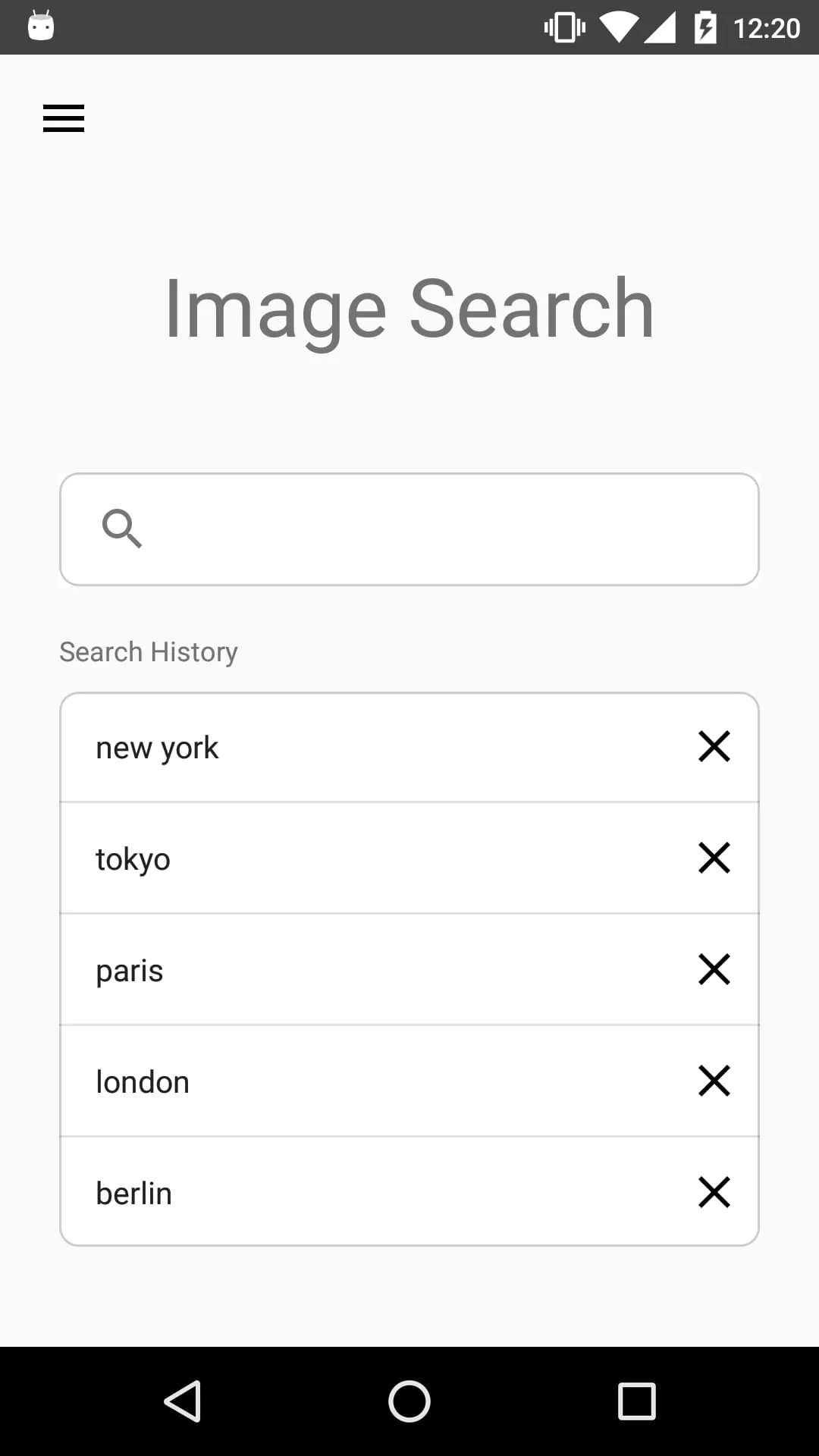Clear the 'paris' history item
Screen dimensions: 819x1456
pos(714,969)
